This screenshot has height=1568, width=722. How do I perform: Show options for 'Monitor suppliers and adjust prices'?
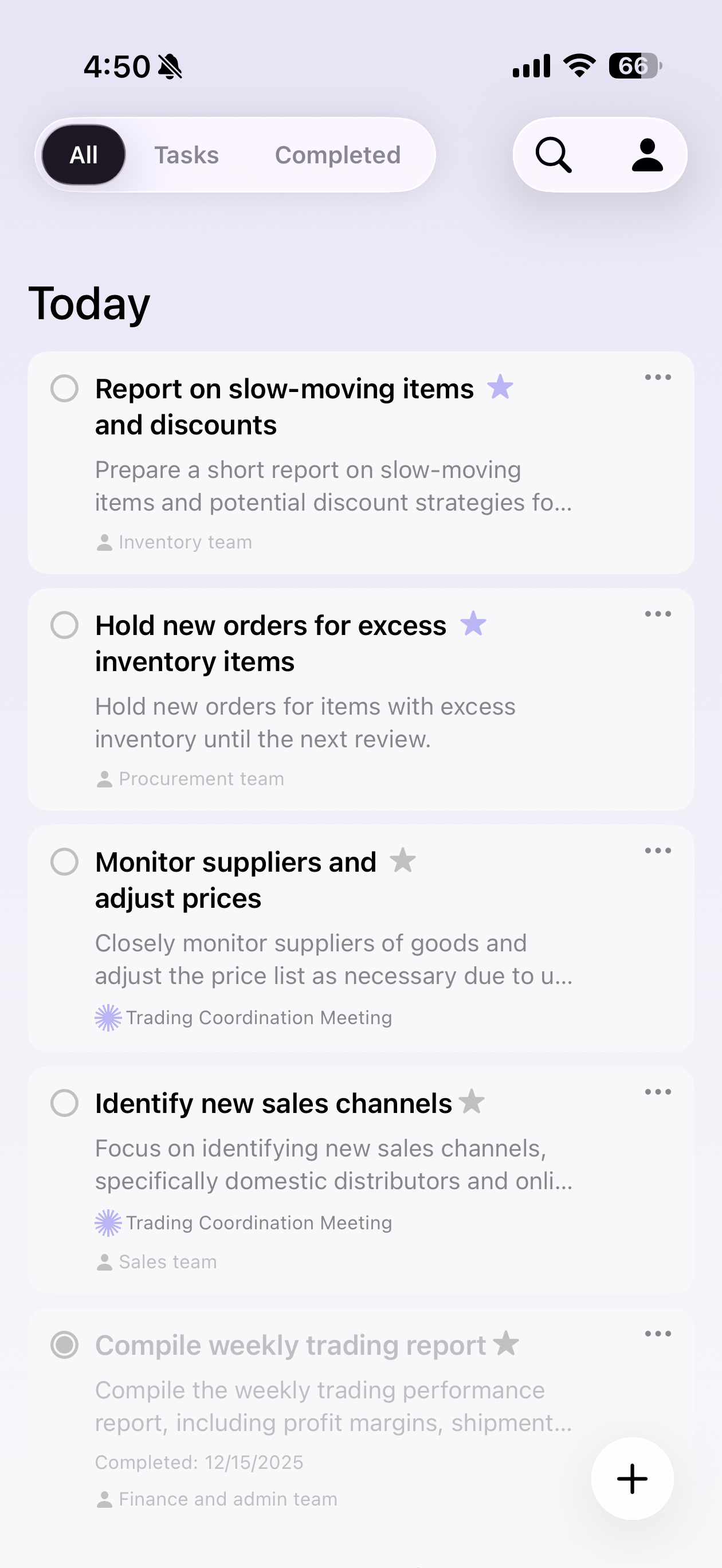click(x=657, y=851)
